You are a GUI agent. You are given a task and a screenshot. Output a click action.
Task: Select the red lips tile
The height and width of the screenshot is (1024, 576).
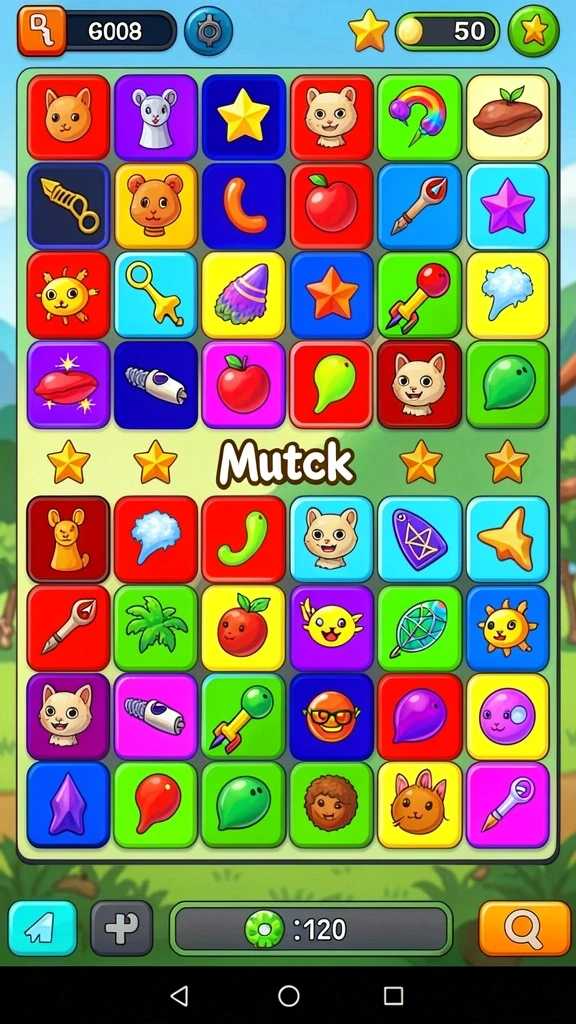(x=68, y=384)
